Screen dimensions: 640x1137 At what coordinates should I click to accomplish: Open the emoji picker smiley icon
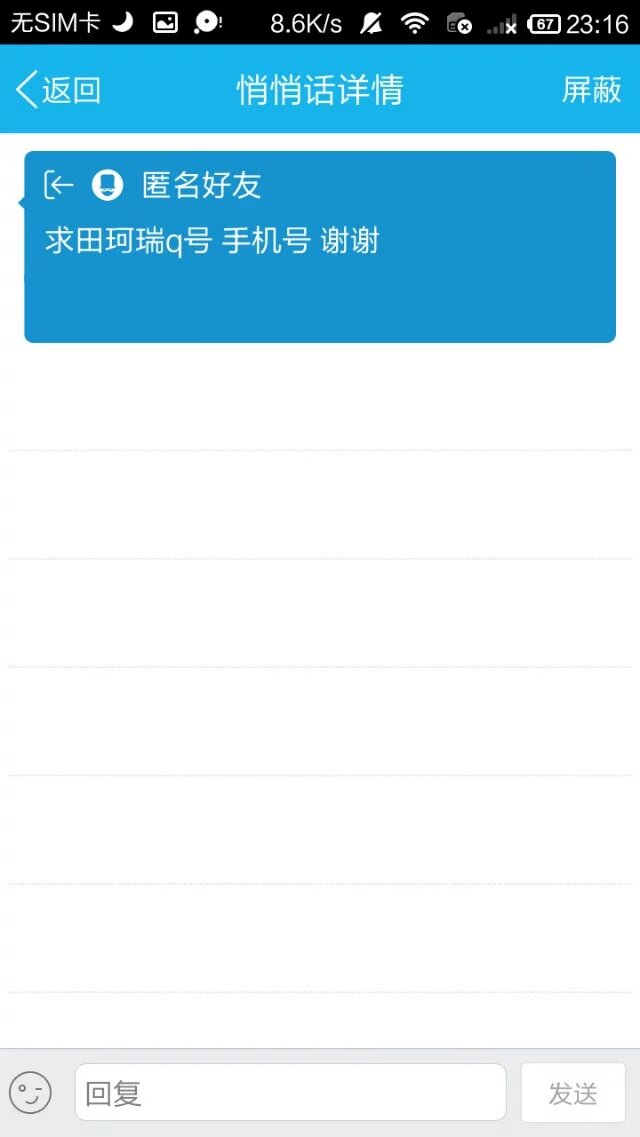30,1092
